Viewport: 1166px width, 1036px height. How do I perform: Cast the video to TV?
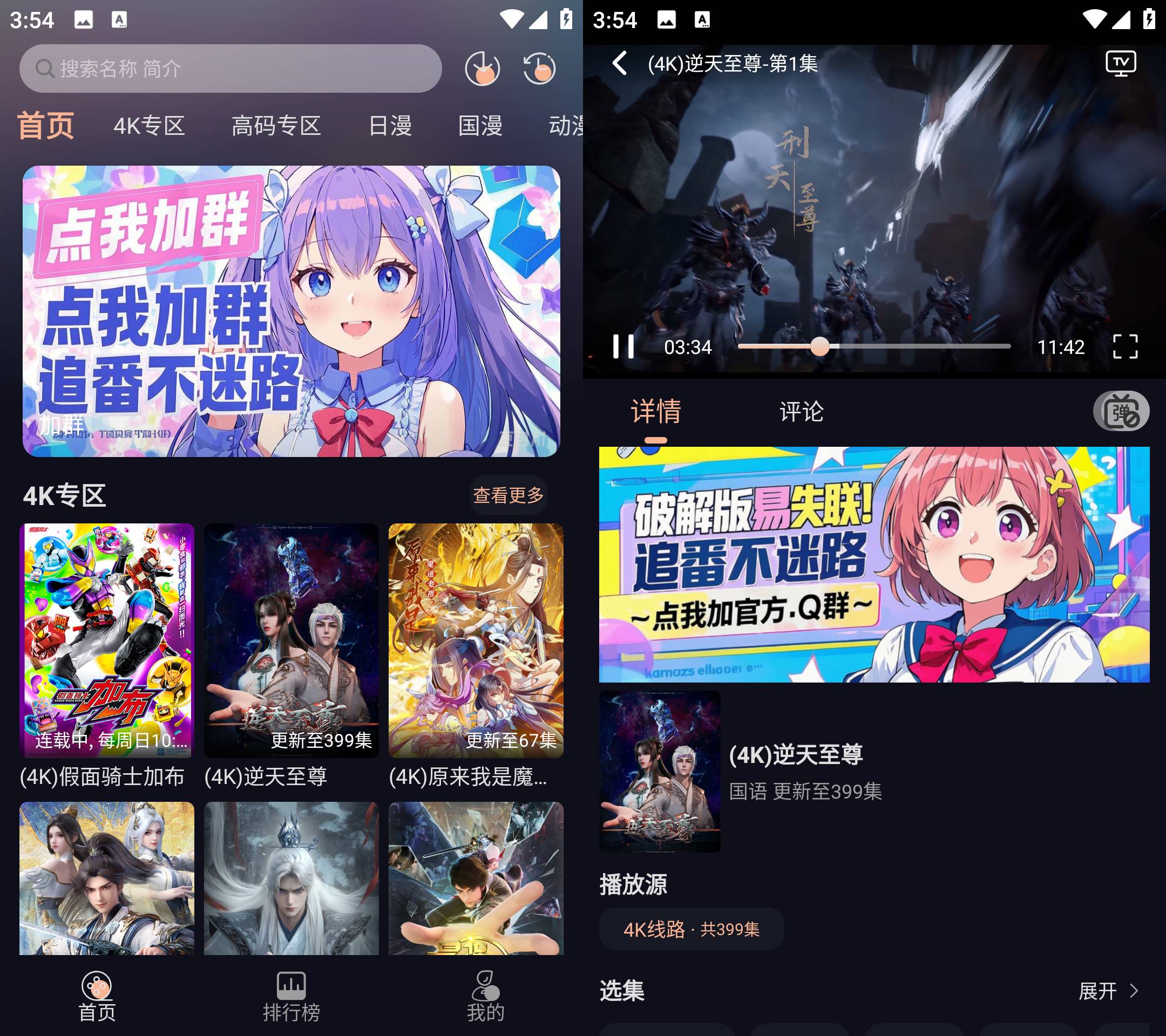[1120, 63]
